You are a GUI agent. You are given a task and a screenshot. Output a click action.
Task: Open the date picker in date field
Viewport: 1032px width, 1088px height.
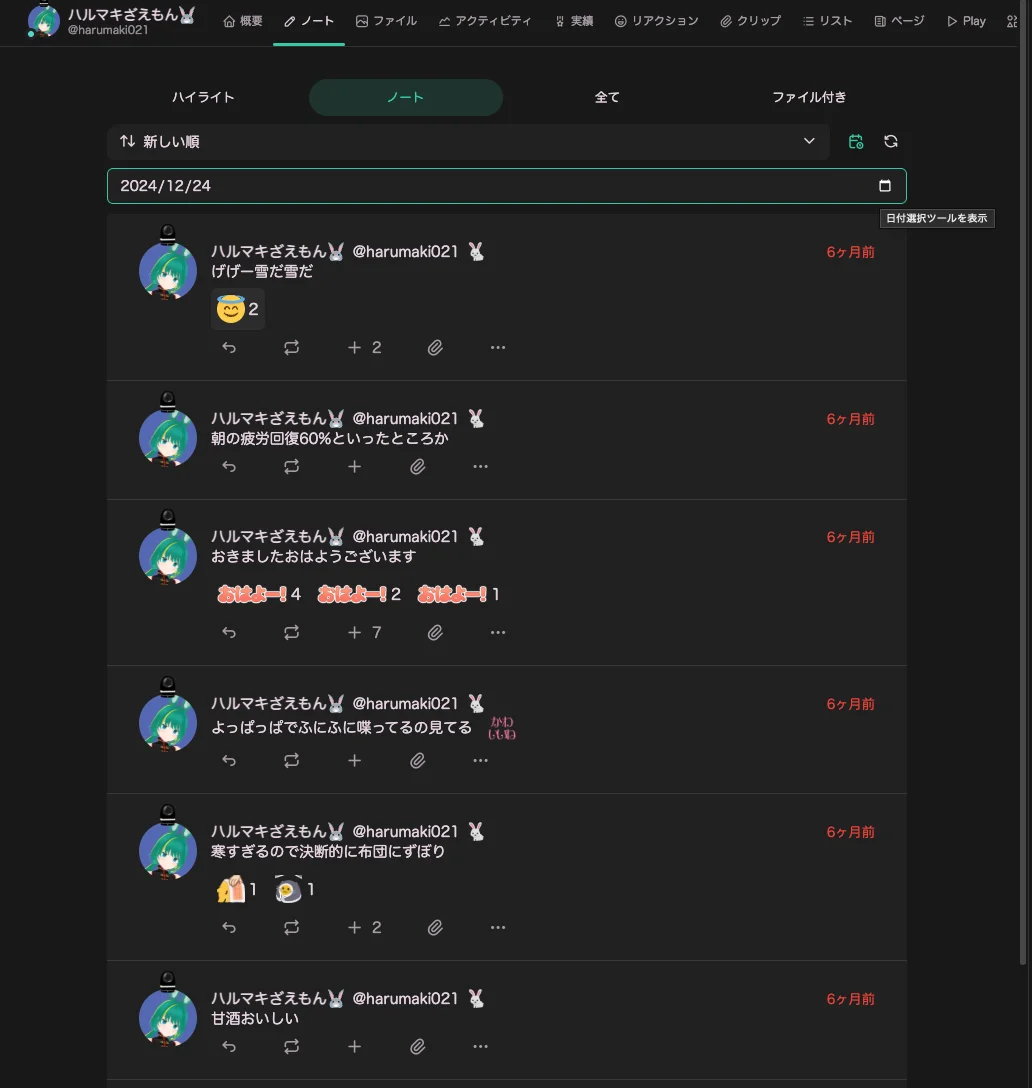coord(884,186)
